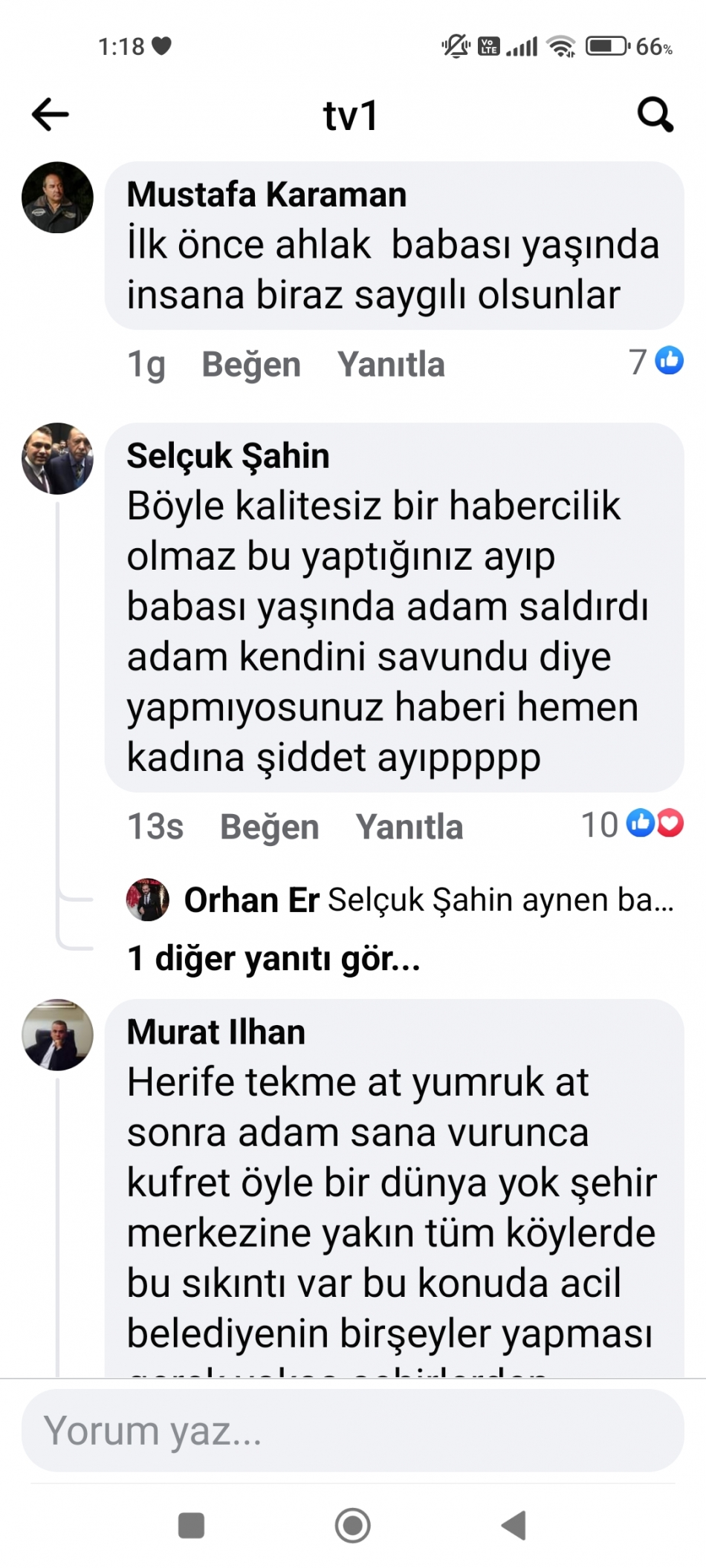View the 10 reactions on Selçuk Şahin's comment
This screenshot has height=1568, width=706.
click(x=632, y=824)
